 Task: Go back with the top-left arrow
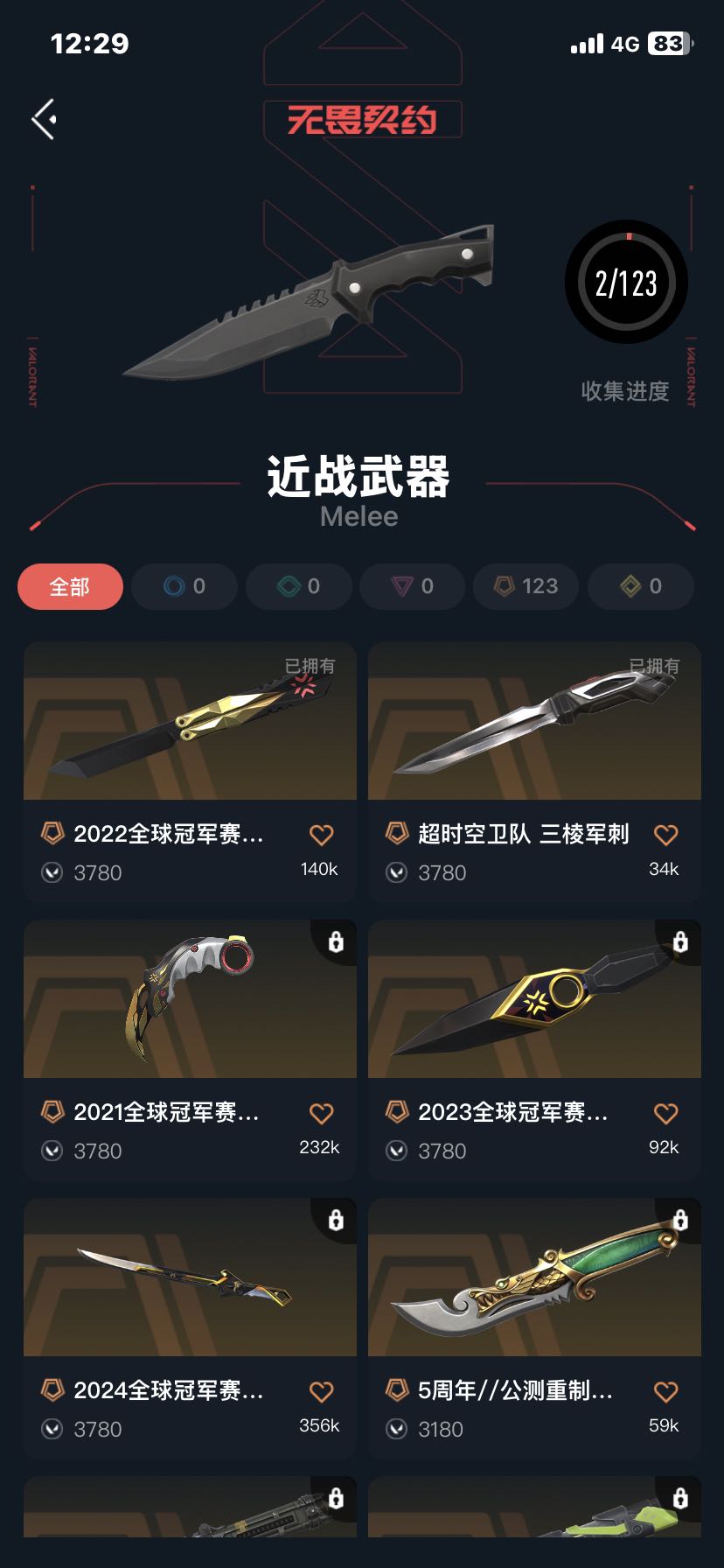pyautogui.click(x=44, y=119)
